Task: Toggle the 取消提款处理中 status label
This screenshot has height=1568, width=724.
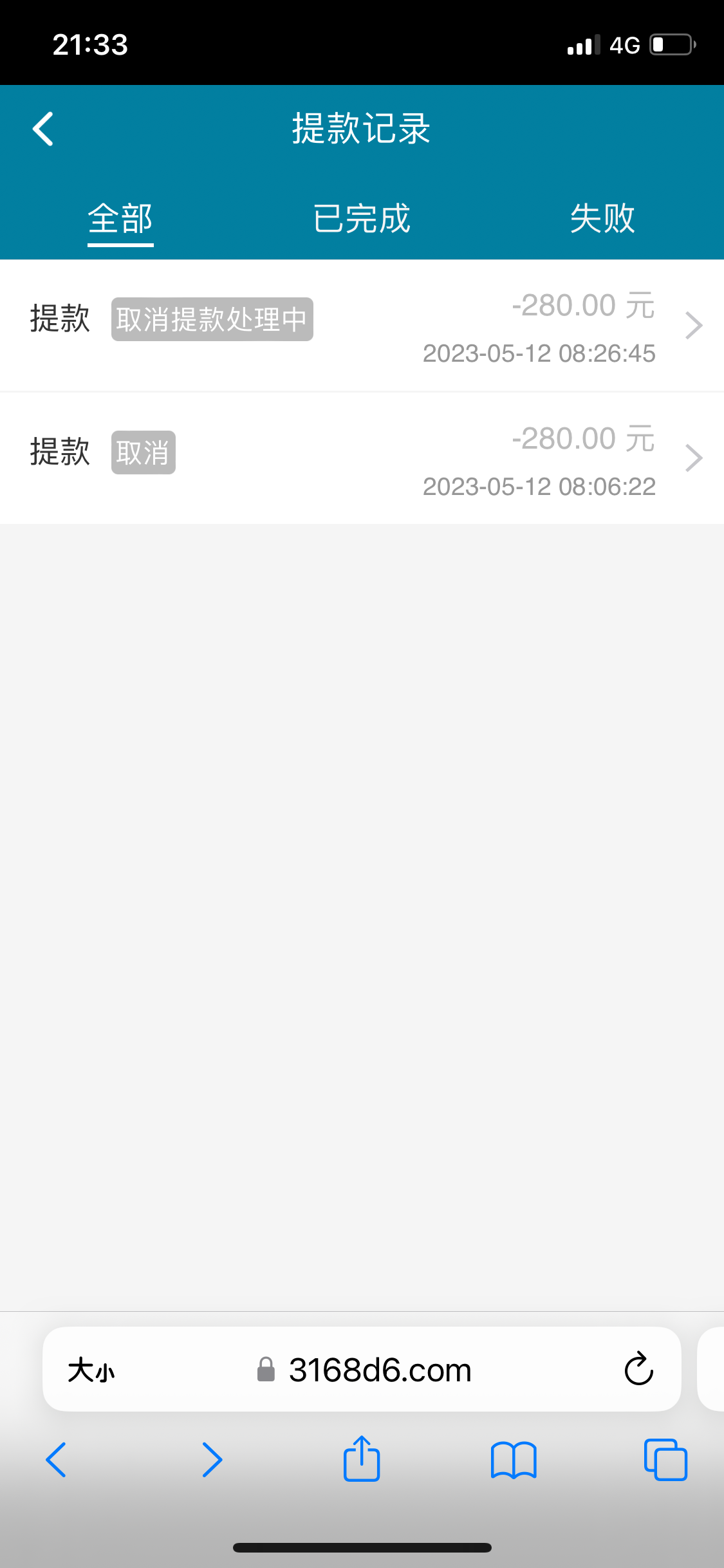Action: (x=212, y=319)
